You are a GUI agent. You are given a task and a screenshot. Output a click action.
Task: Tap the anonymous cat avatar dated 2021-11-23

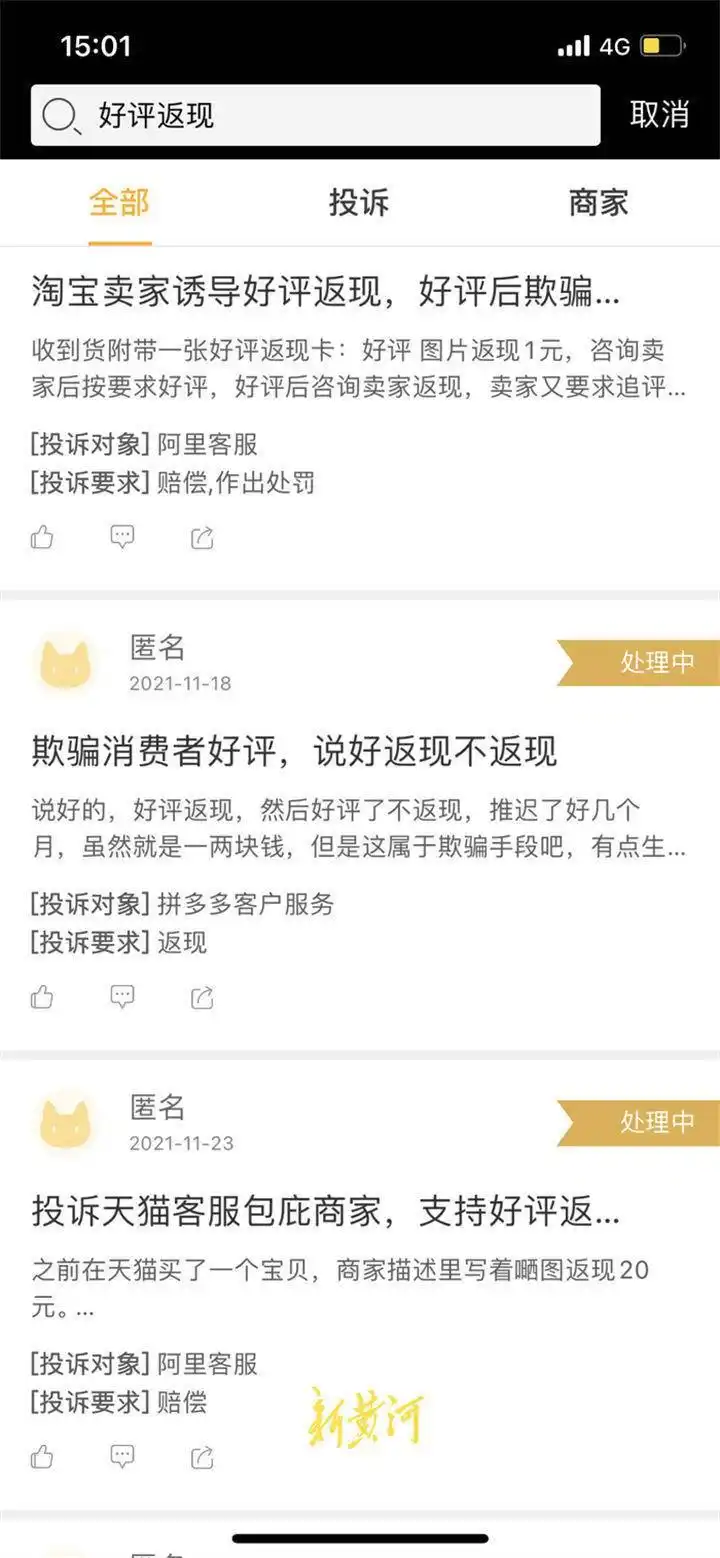coord(64,1122)
